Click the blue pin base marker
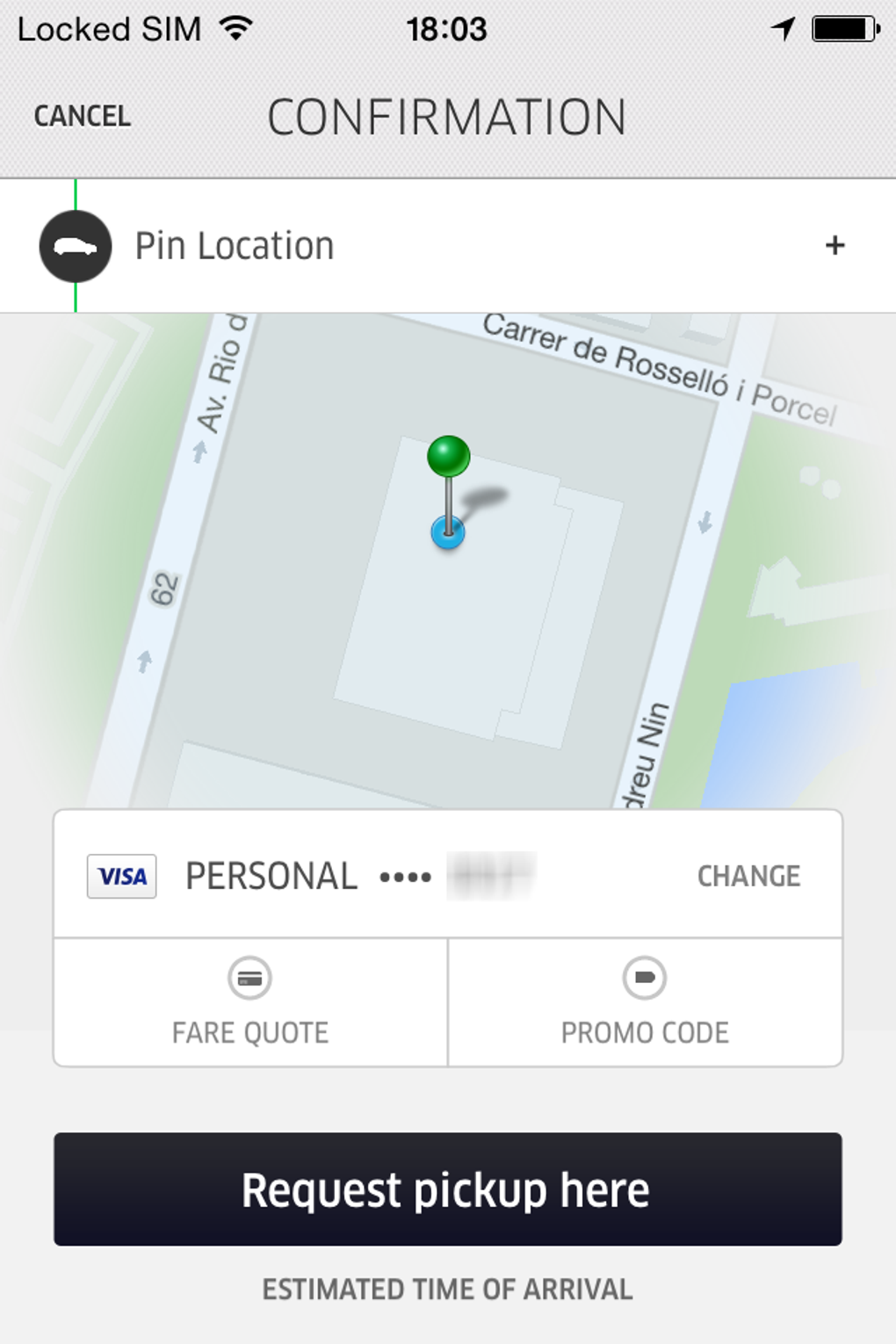Image resolution: width=896 pixels, height=1344 pixels. pyautogui.click(x=449, y=532)
